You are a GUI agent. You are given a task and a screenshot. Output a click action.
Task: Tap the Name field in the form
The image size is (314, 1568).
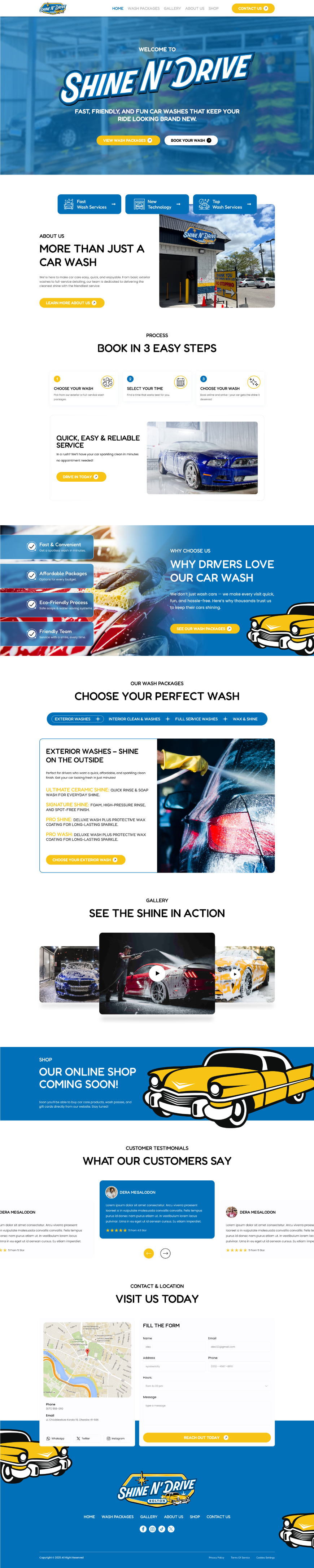174,1347
